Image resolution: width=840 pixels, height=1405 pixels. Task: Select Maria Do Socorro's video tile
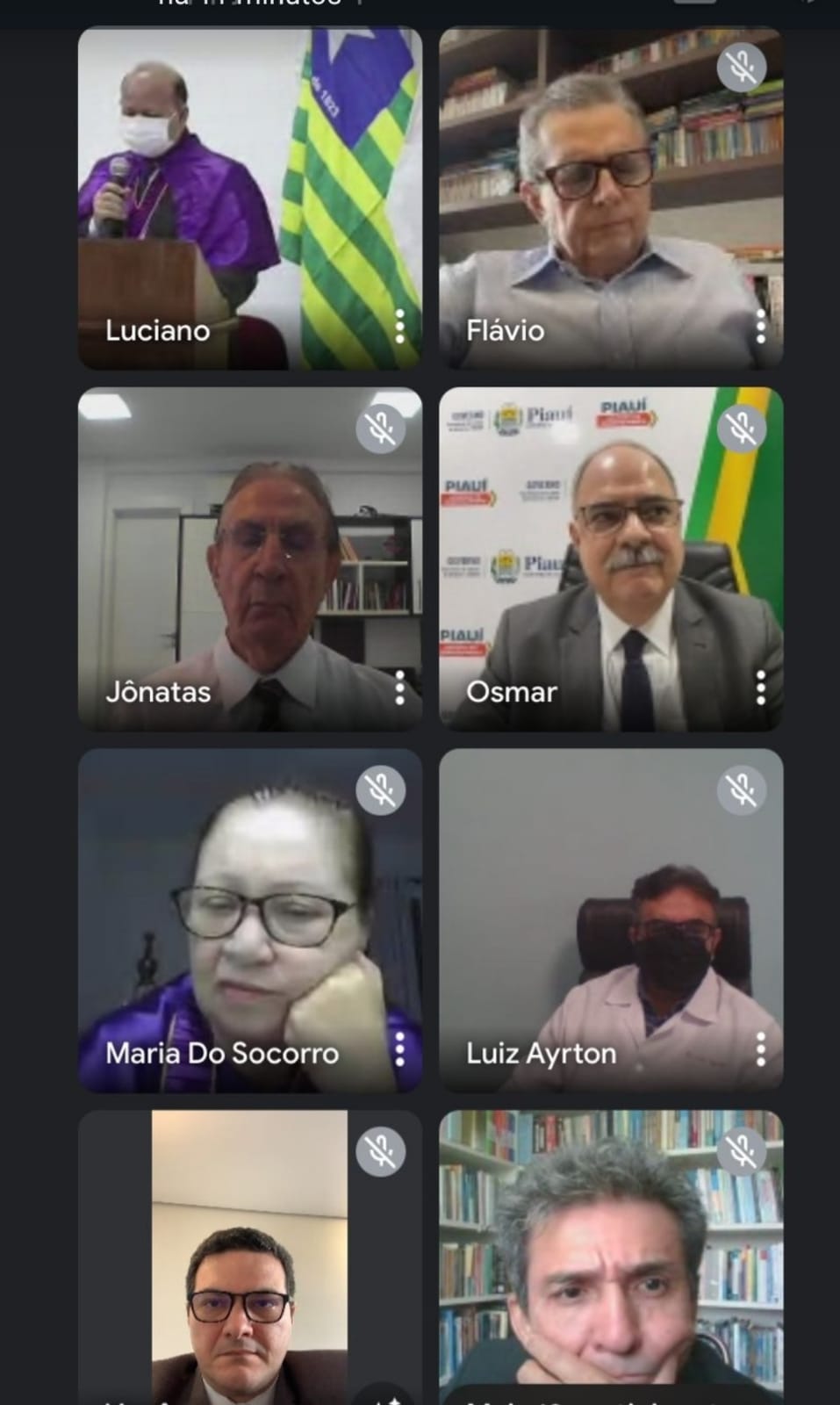tap(250, 920)
